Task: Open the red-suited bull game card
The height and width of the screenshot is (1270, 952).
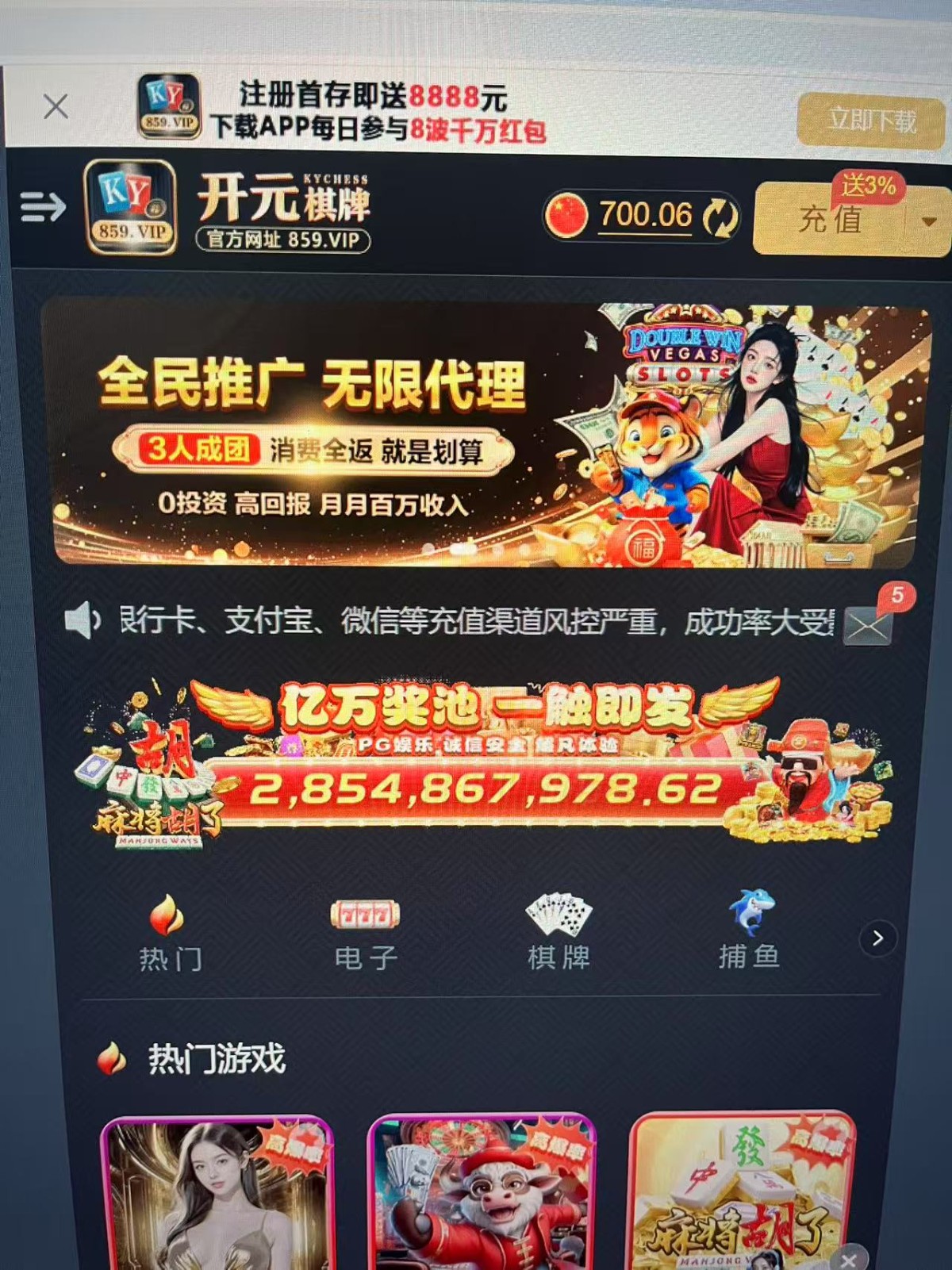Action: coord(481,1194)
